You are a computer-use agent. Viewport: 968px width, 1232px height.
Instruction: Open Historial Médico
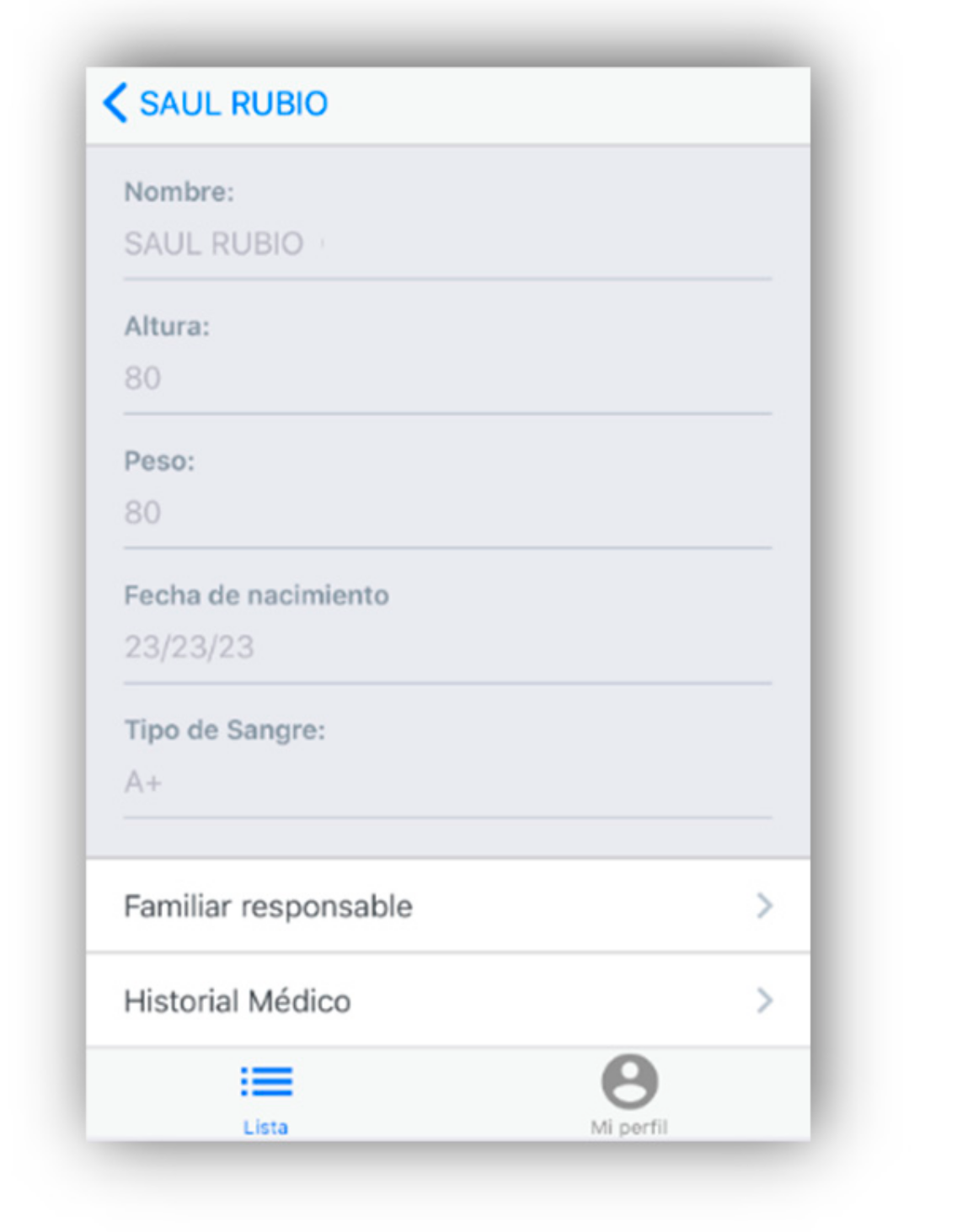447,1000
